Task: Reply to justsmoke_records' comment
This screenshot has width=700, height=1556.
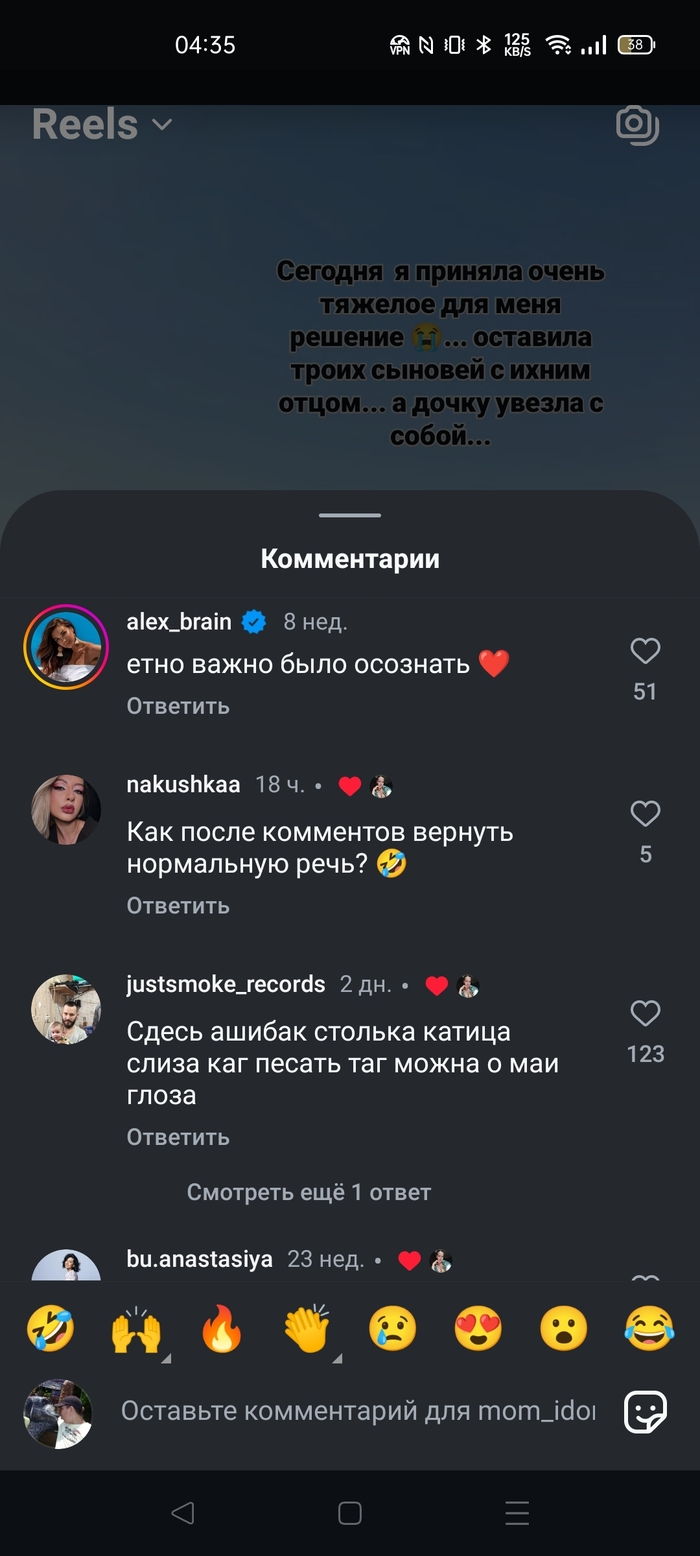Action: [x=178, y=1137]
